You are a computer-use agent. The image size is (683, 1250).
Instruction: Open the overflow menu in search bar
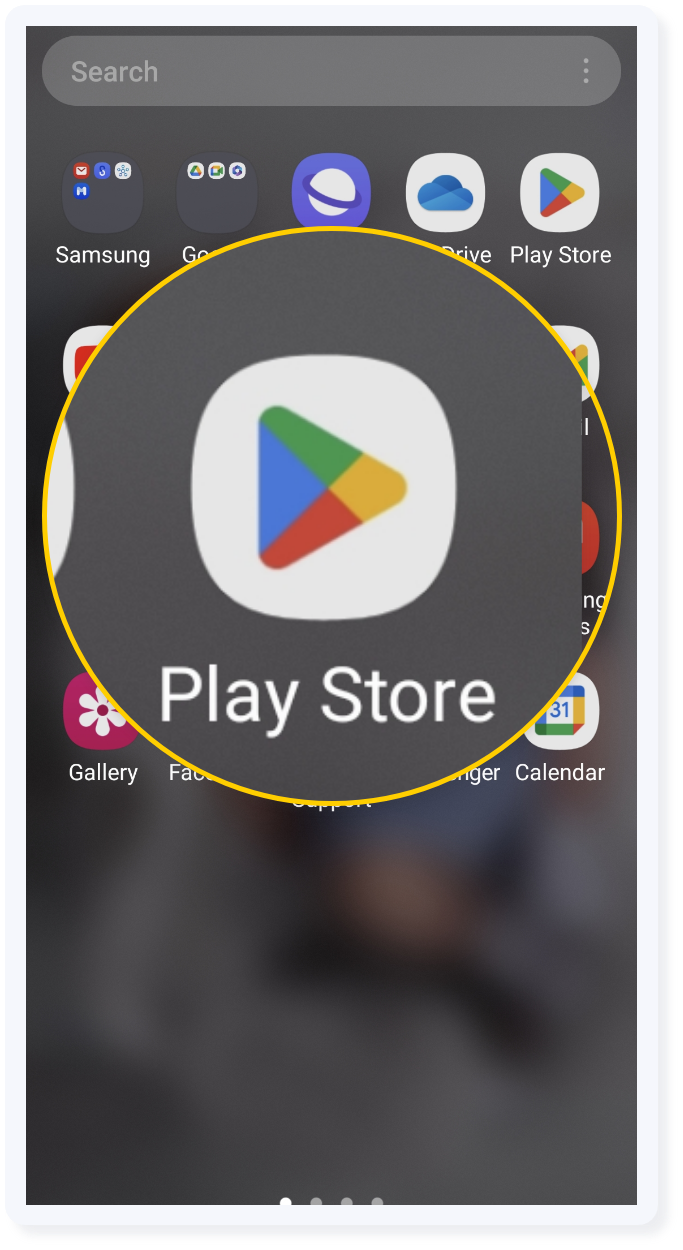pyautogui.click(x=586, y=71)
